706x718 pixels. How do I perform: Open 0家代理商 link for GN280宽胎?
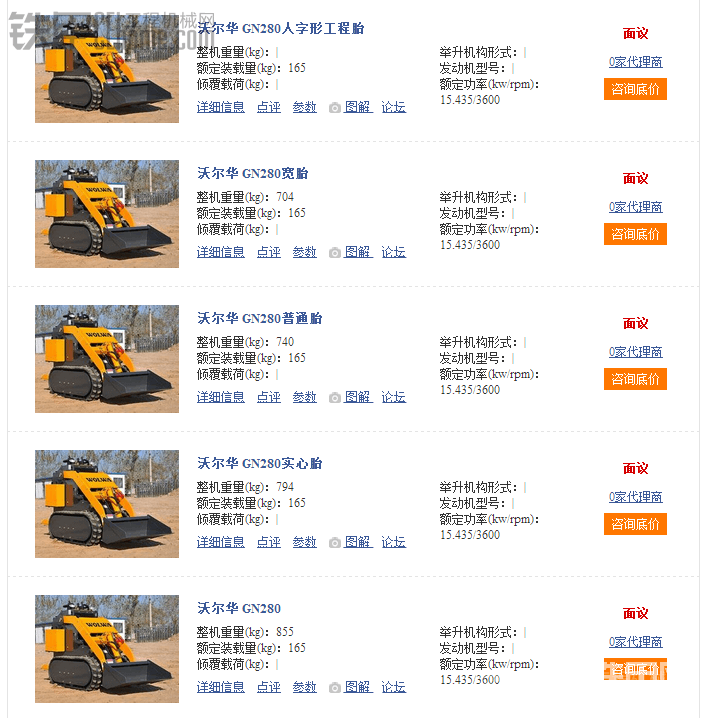(x=635, y=207)
